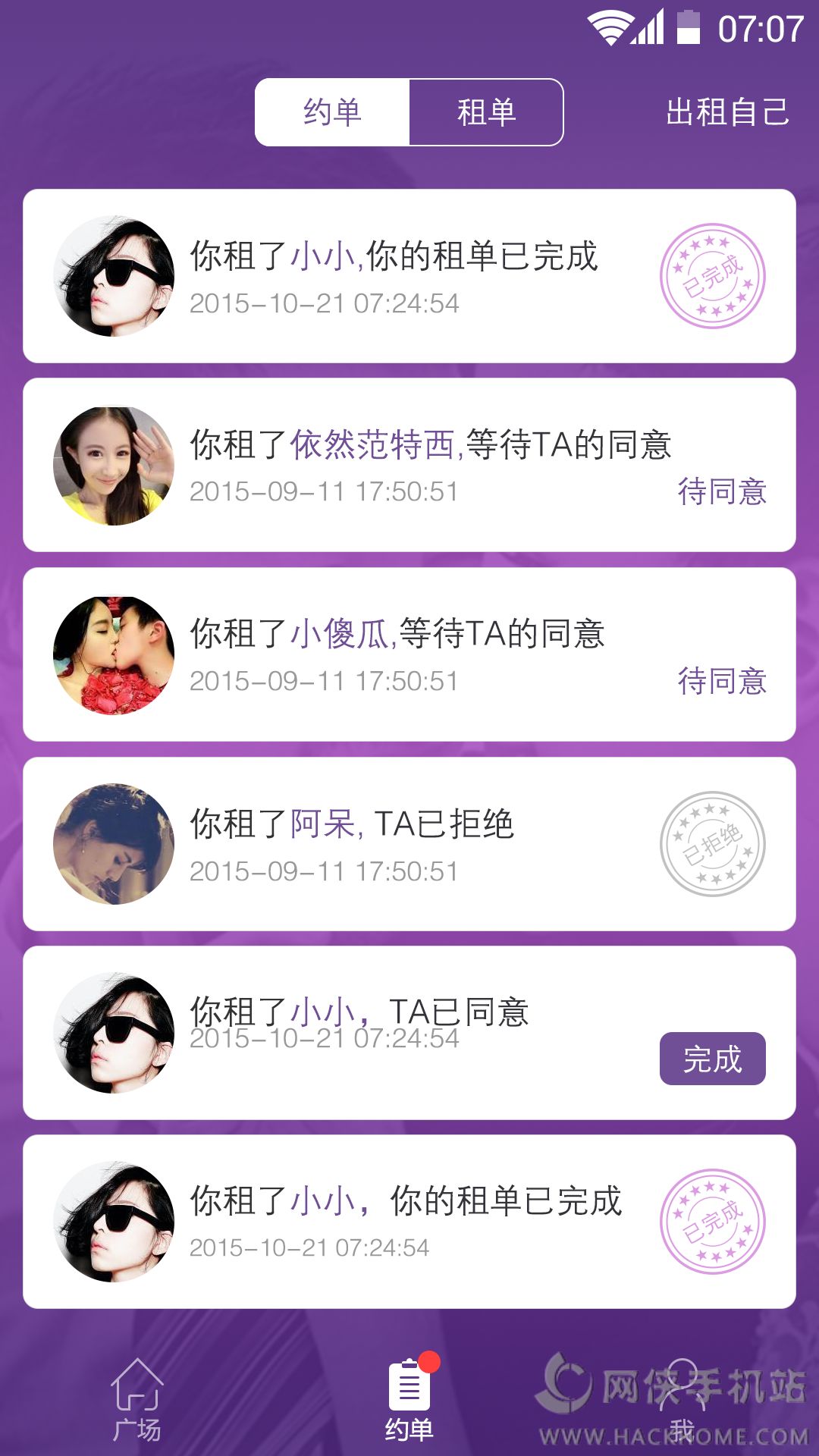Tap the 完成 button for 小小's order
The image size is (819, 1456).
click(x=712, y=1059)
